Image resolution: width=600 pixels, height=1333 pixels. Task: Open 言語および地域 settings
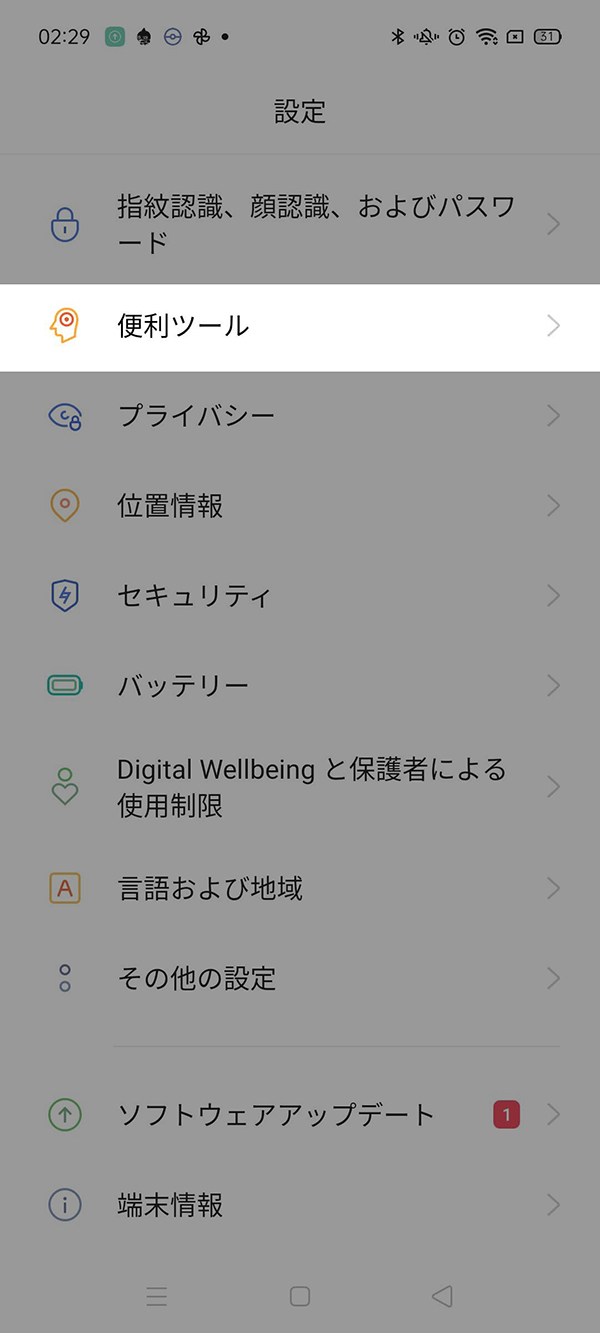coord(300,888)
